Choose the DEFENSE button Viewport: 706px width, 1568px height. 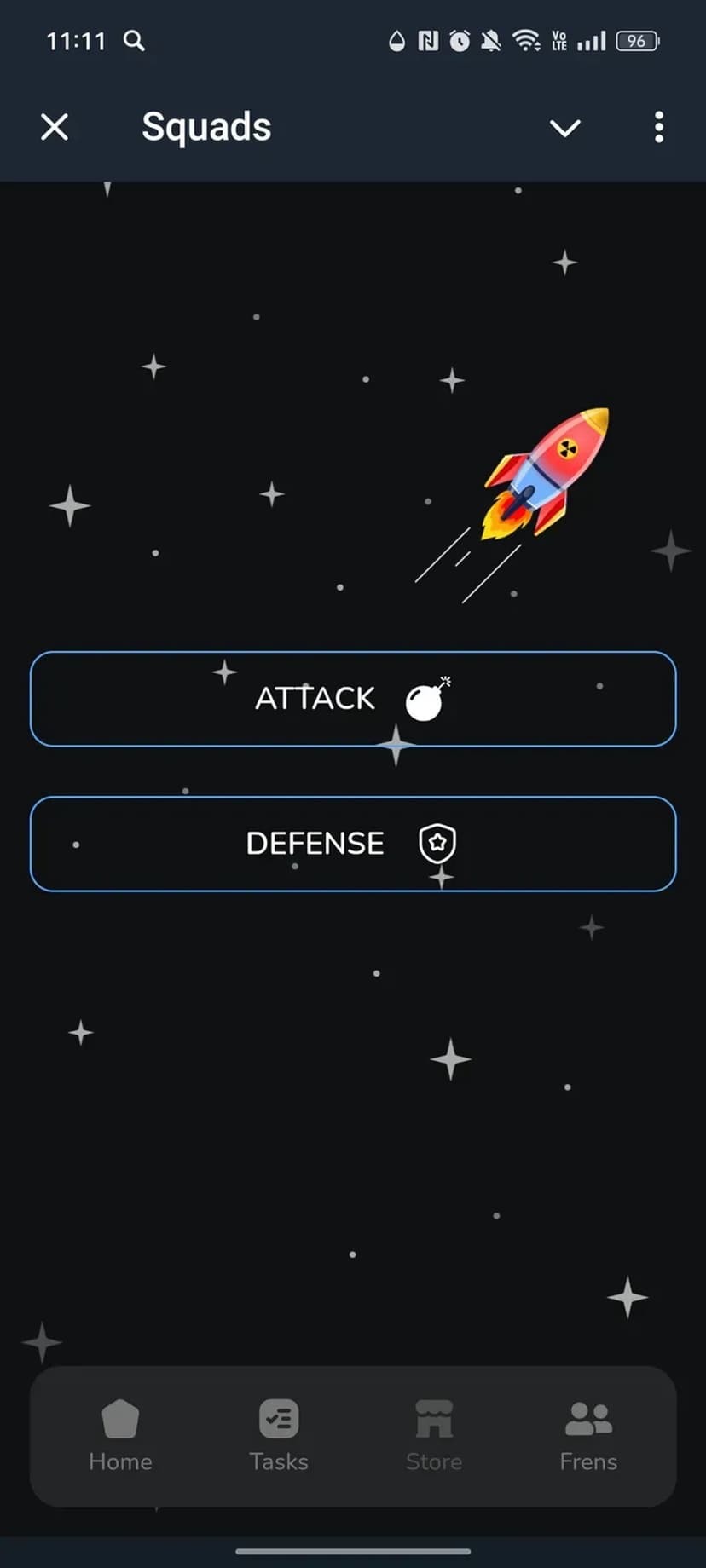coord(353,844)
